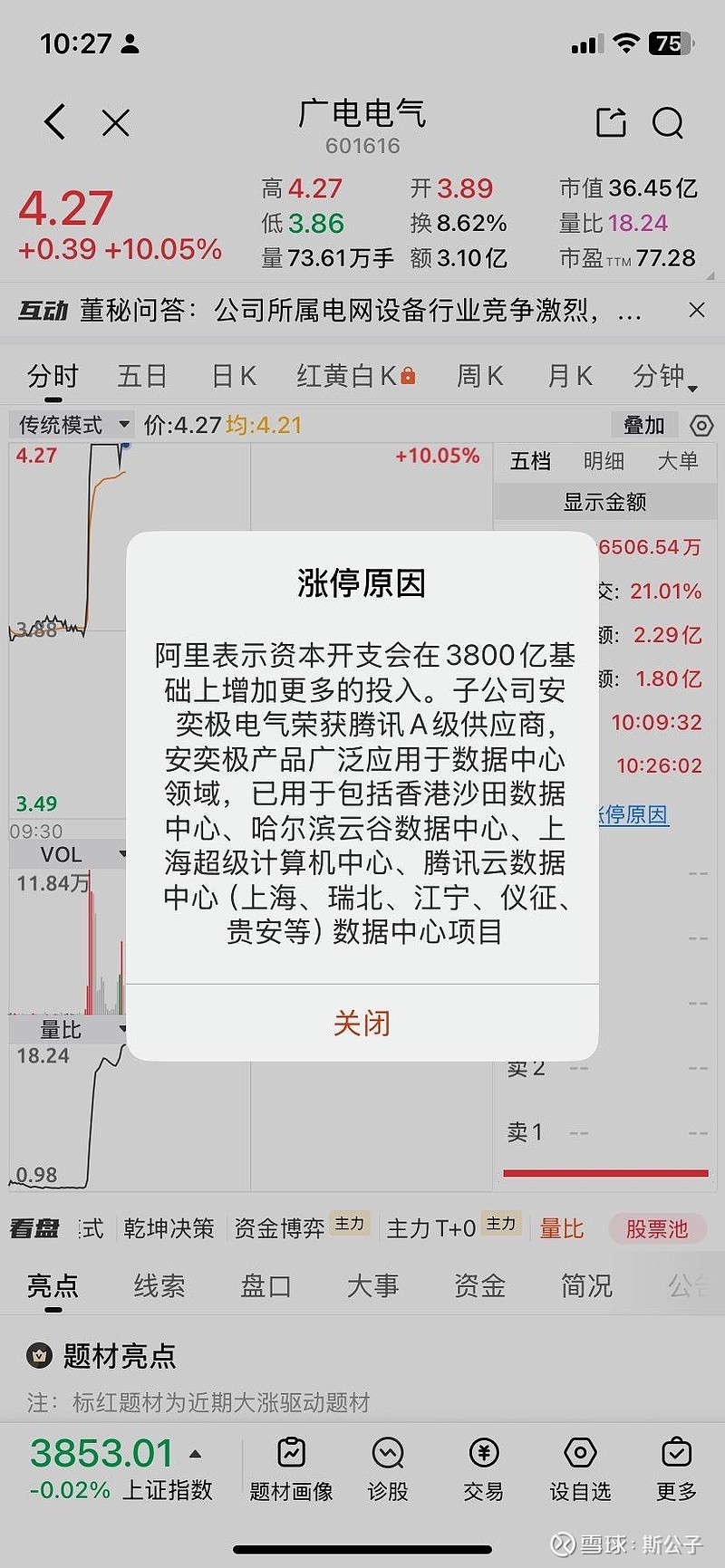
Task: Open stock search magnifier
Action: tap(668, 122)
